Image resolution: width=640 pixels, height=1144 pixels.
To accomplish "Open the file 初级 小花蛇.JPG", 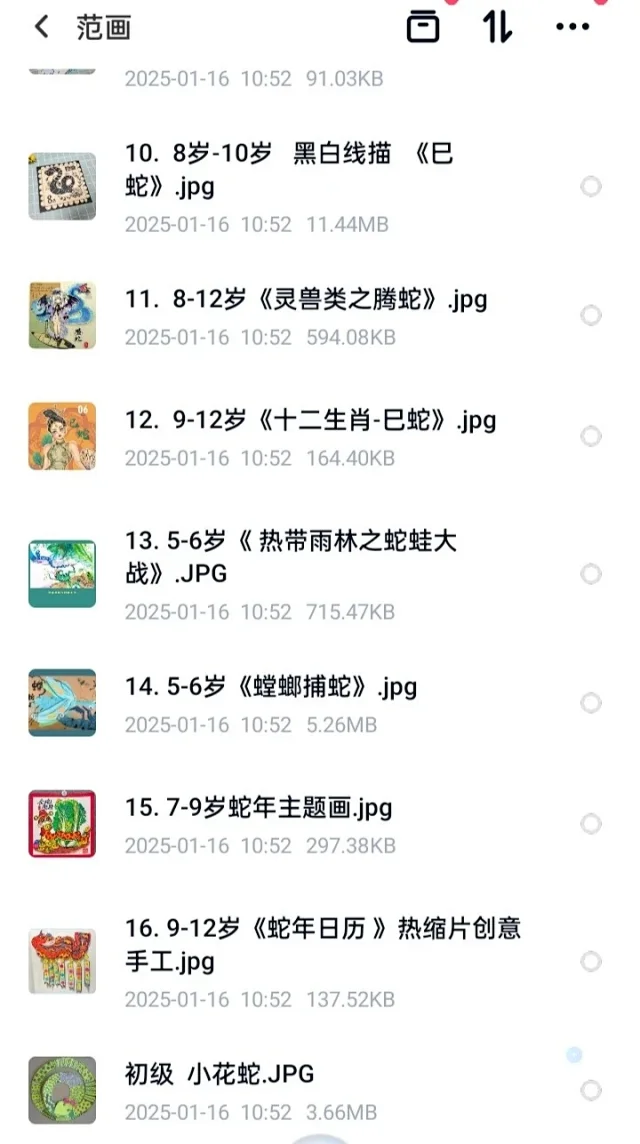I will [x=220, y=1074].
